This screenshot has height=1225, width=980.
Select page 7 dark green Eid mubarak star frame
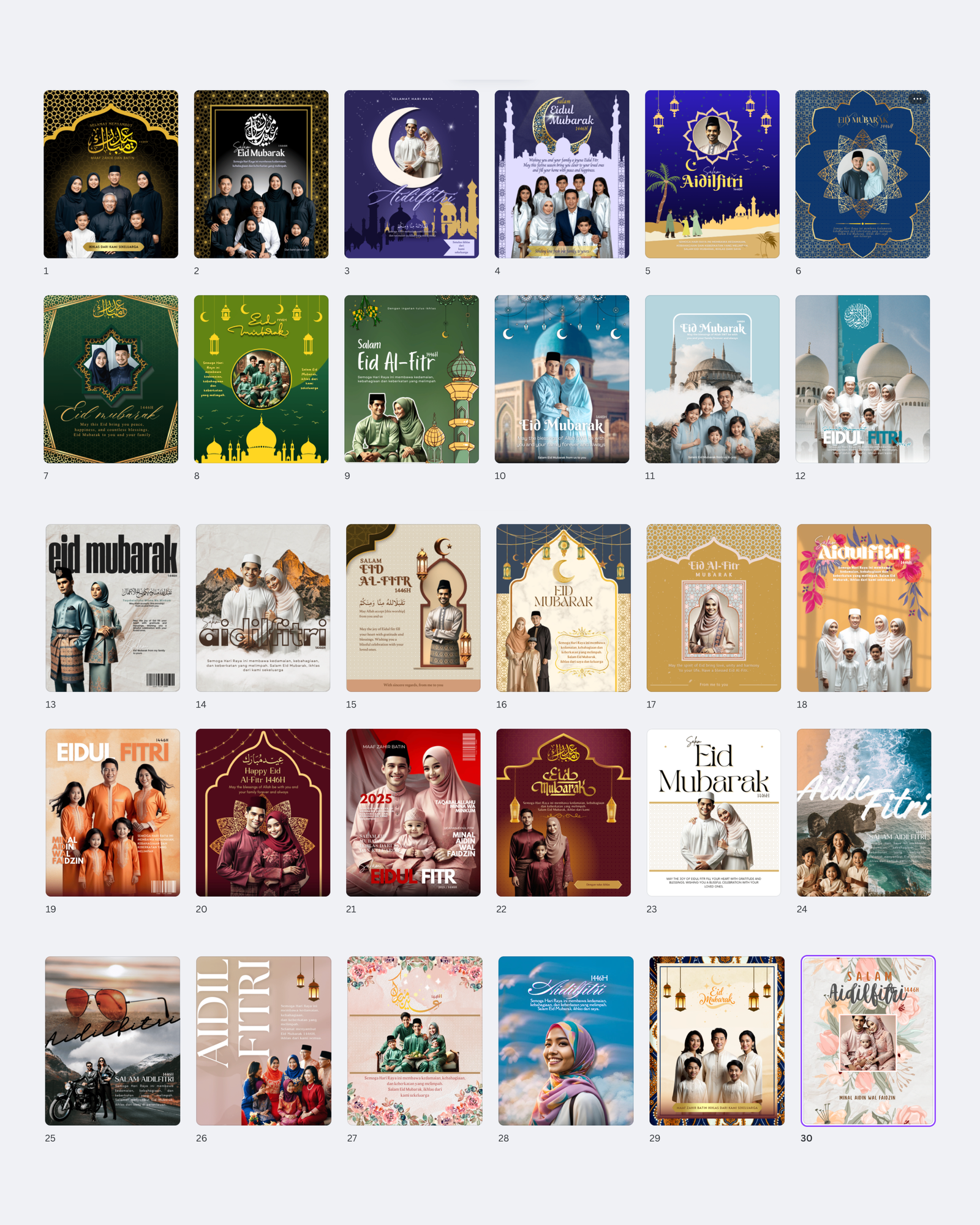coord(111,379)
